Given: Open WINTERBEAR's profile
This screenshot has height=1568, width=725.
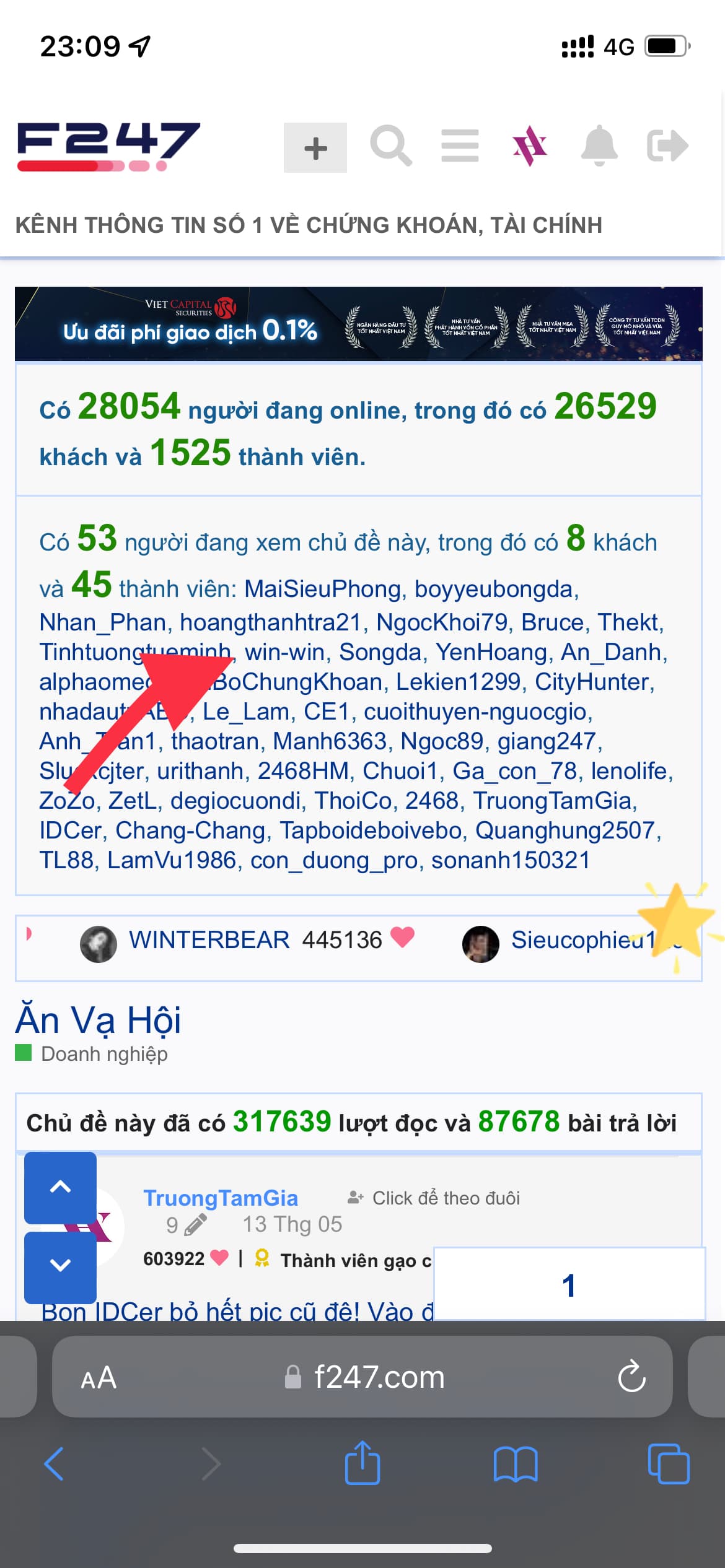Looking at the screenshot, I should coord(209,940).
